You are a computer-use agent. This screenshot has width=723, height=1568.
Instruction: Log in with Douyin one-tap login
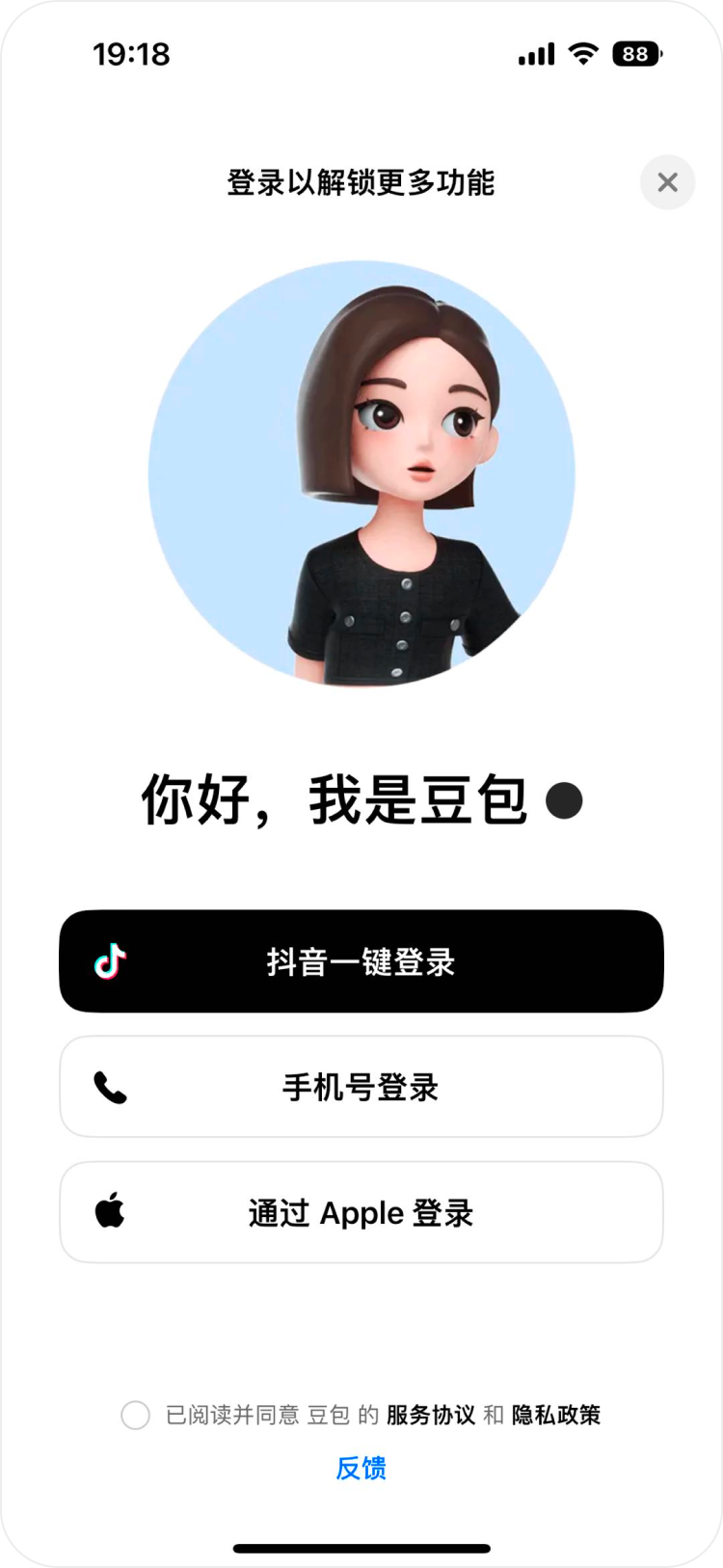(361, 961)
